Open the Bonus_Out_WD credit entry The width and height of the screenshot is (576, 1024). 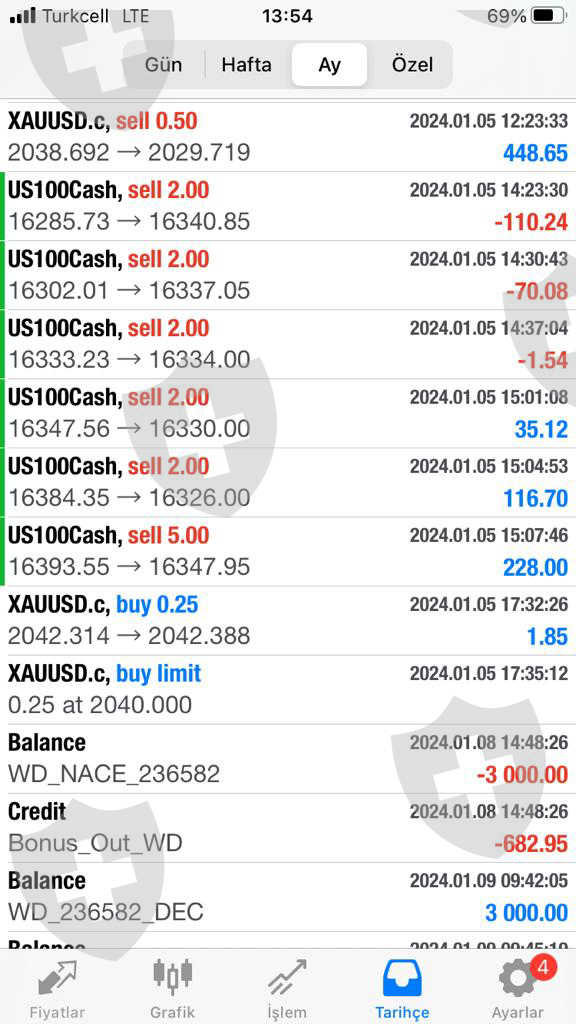(288, 828)
